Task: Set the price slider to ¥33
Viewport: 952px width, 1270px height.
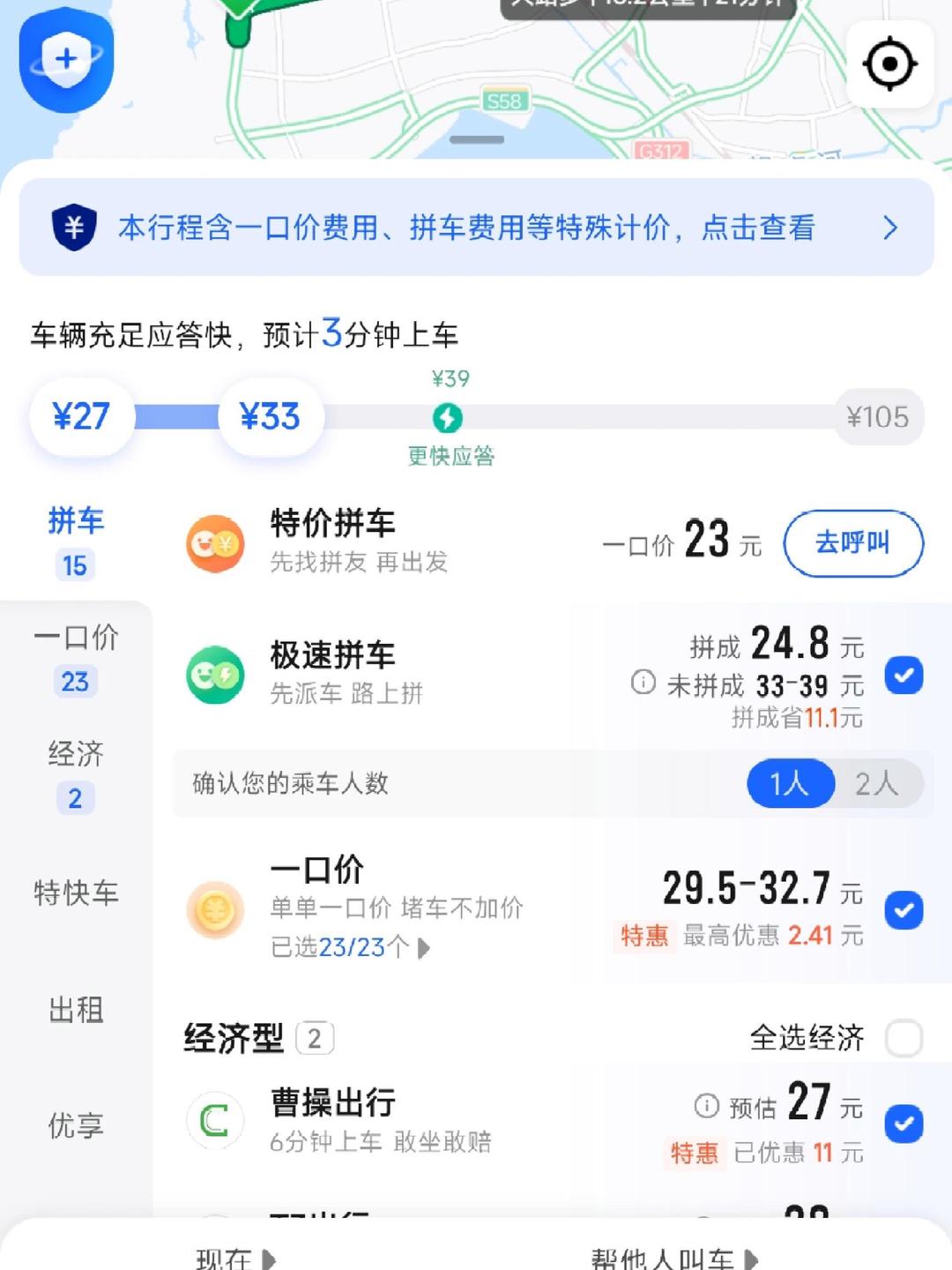Action: (271, 417)
